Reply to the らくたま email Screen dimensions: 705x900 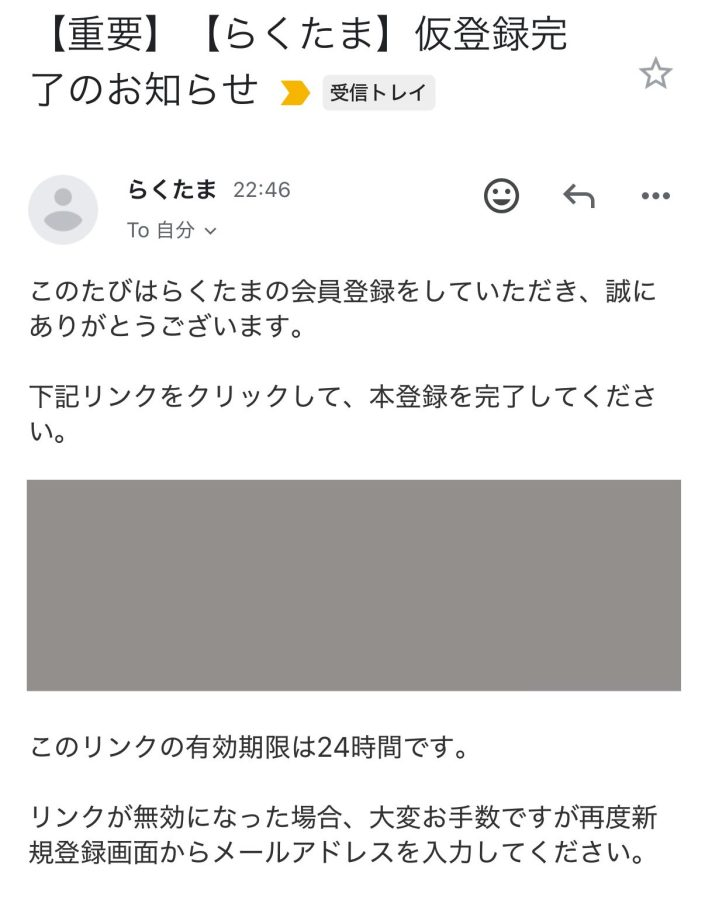[x=578, y=195]
